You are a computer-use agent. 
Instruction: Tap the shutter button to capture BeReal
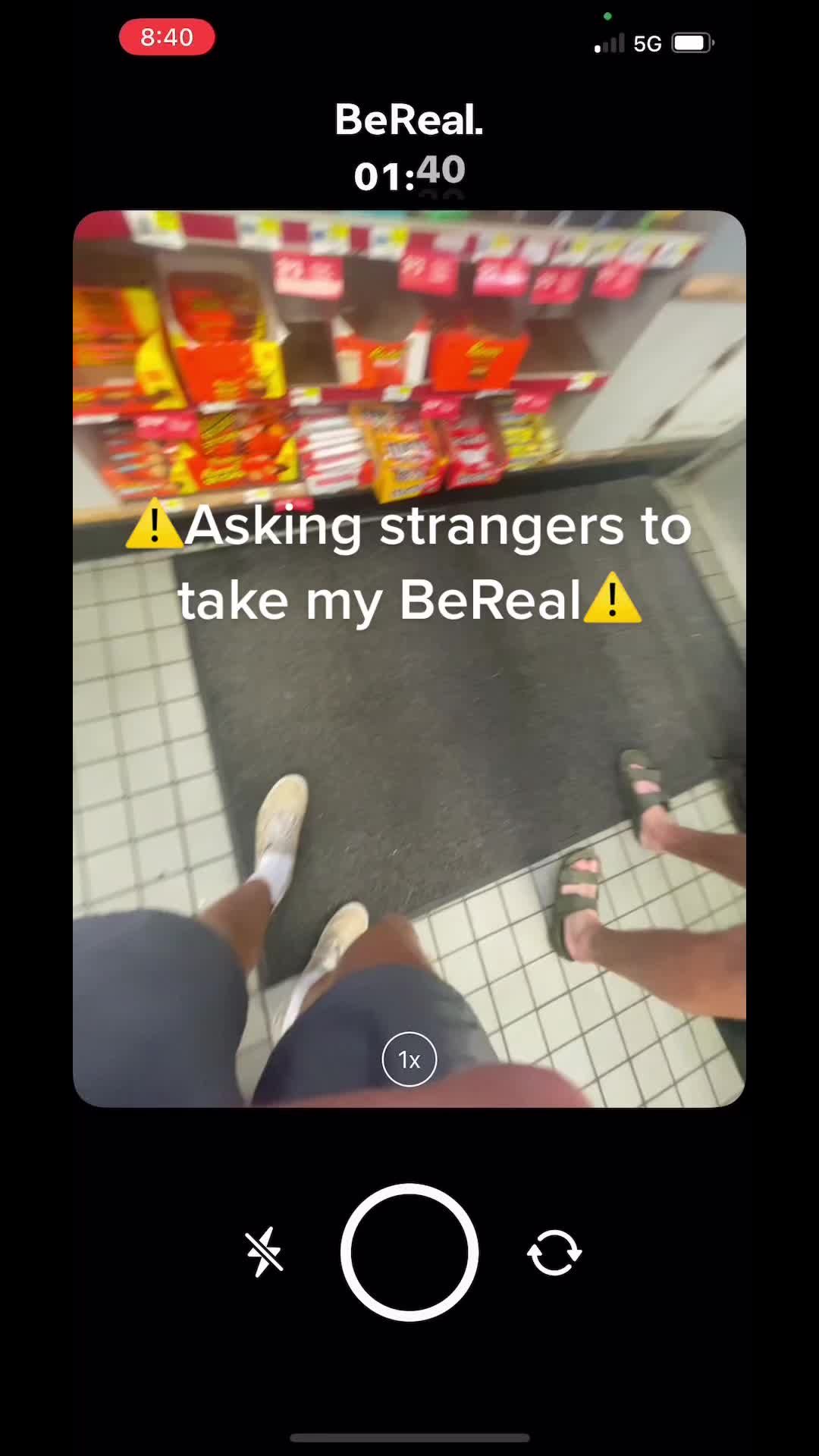(409, 1252)
